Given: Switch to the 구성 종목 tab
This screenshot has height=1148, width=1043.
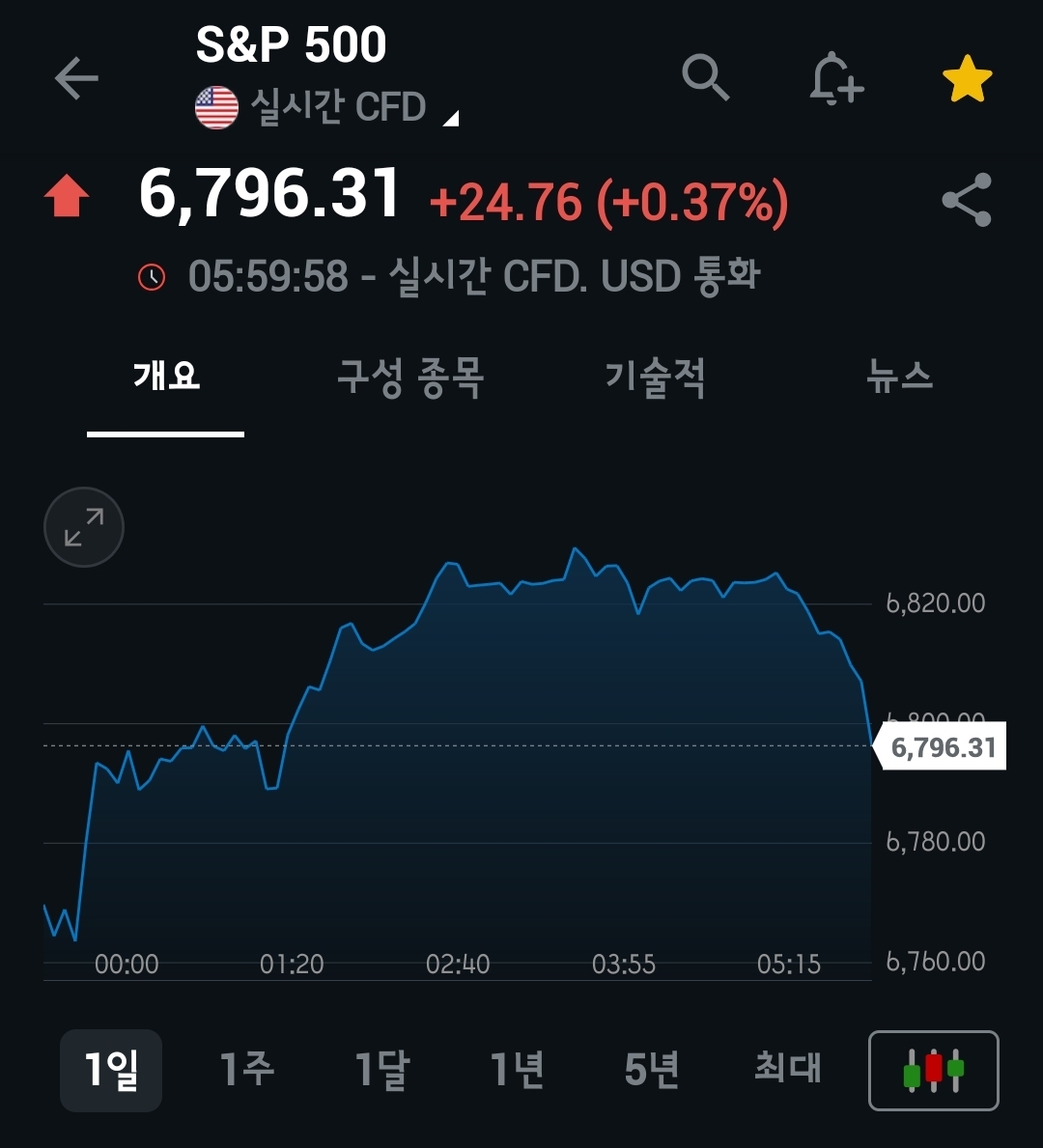Looking at the screenshot, I should tap(410, 376).
